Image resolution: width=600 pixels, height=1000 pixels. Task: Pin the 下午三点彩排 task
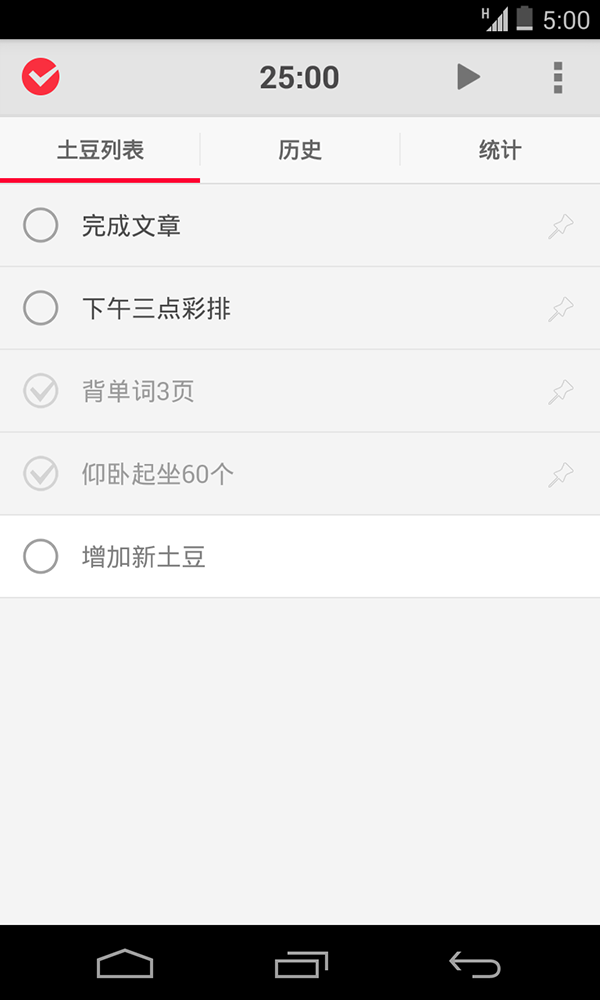[x=561, y=309]
